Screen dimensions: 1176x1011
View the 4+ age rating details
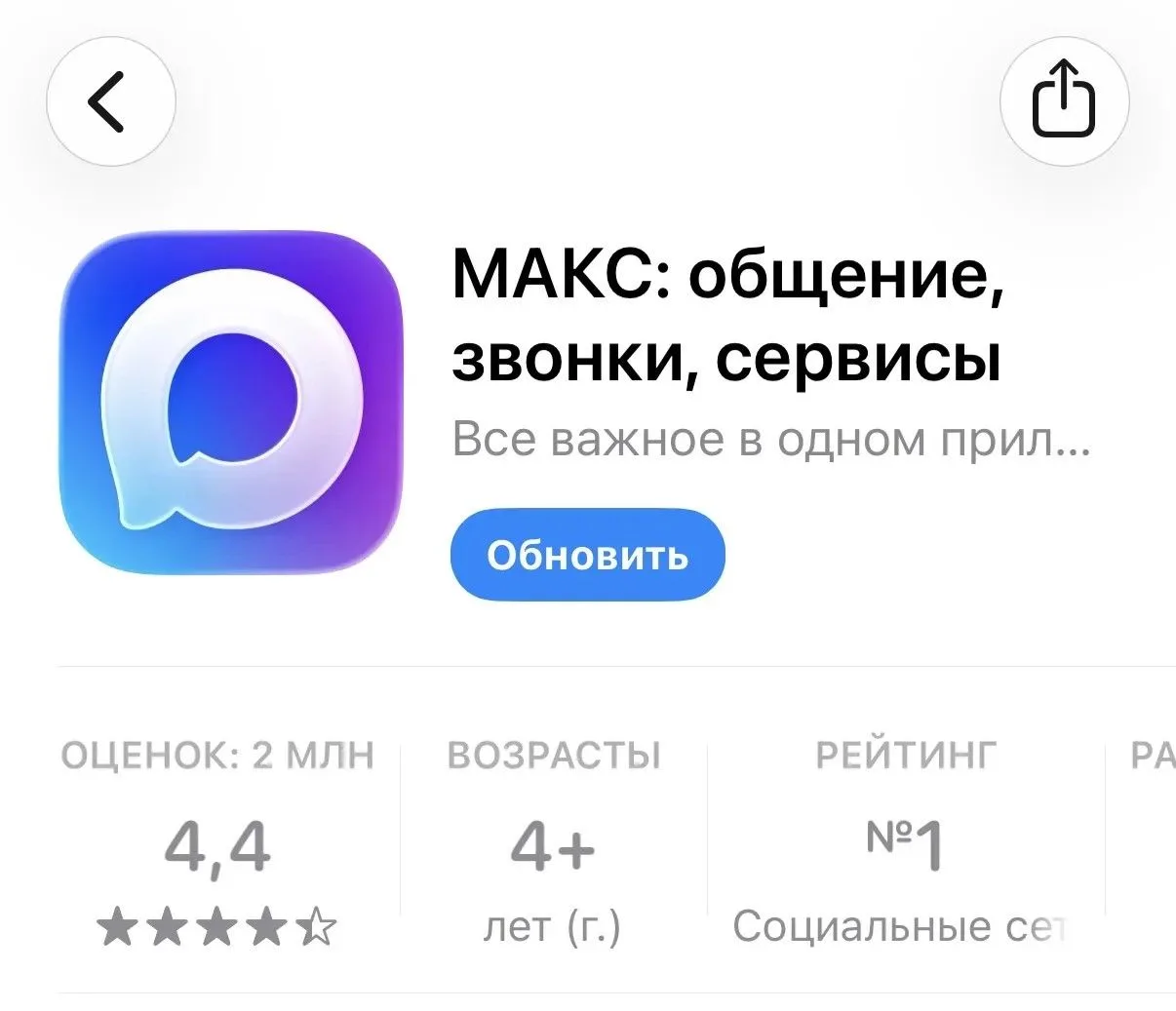(x=553, y=846)
